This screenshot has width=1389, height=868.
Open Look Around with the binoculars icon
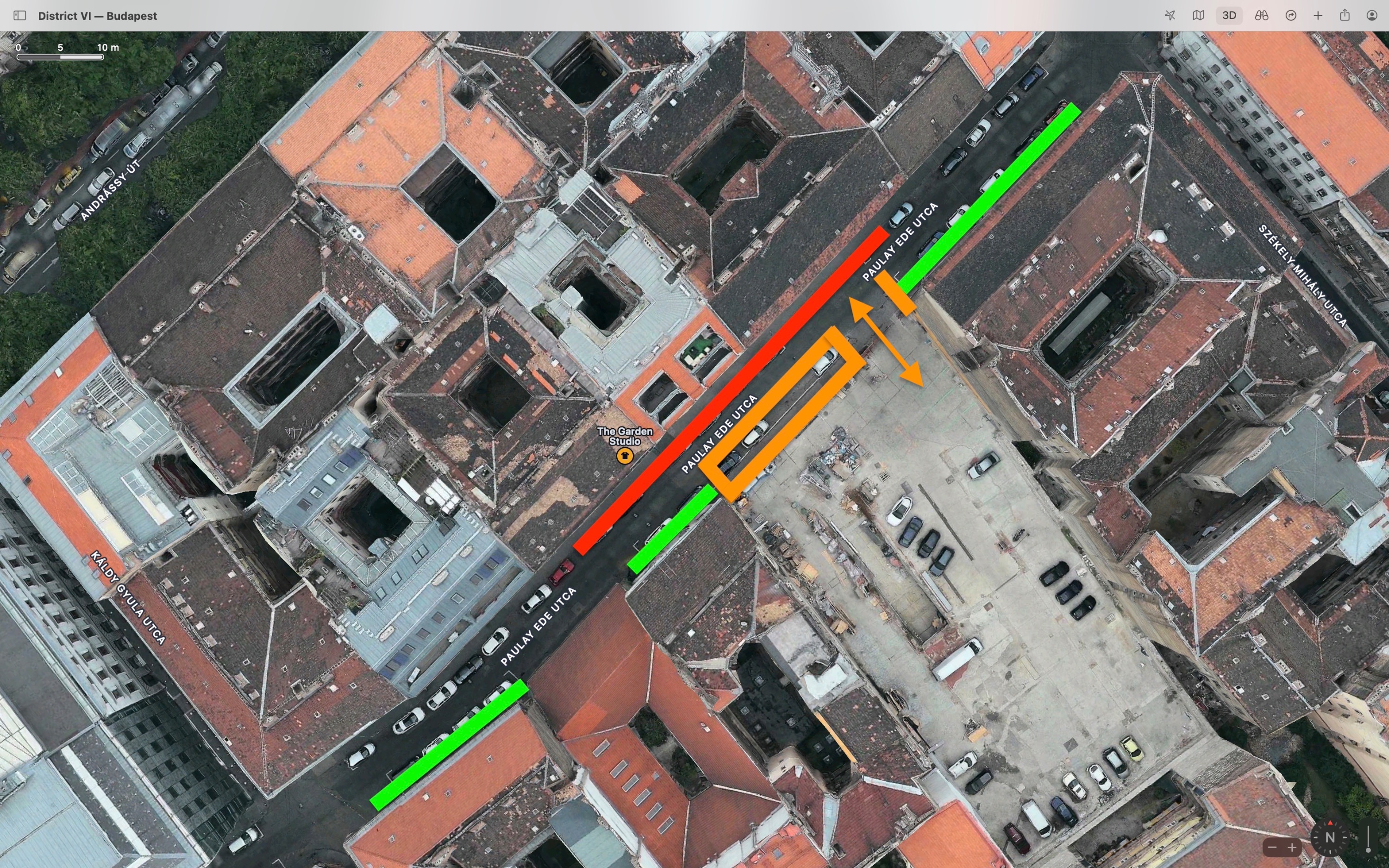point(1261,15)
